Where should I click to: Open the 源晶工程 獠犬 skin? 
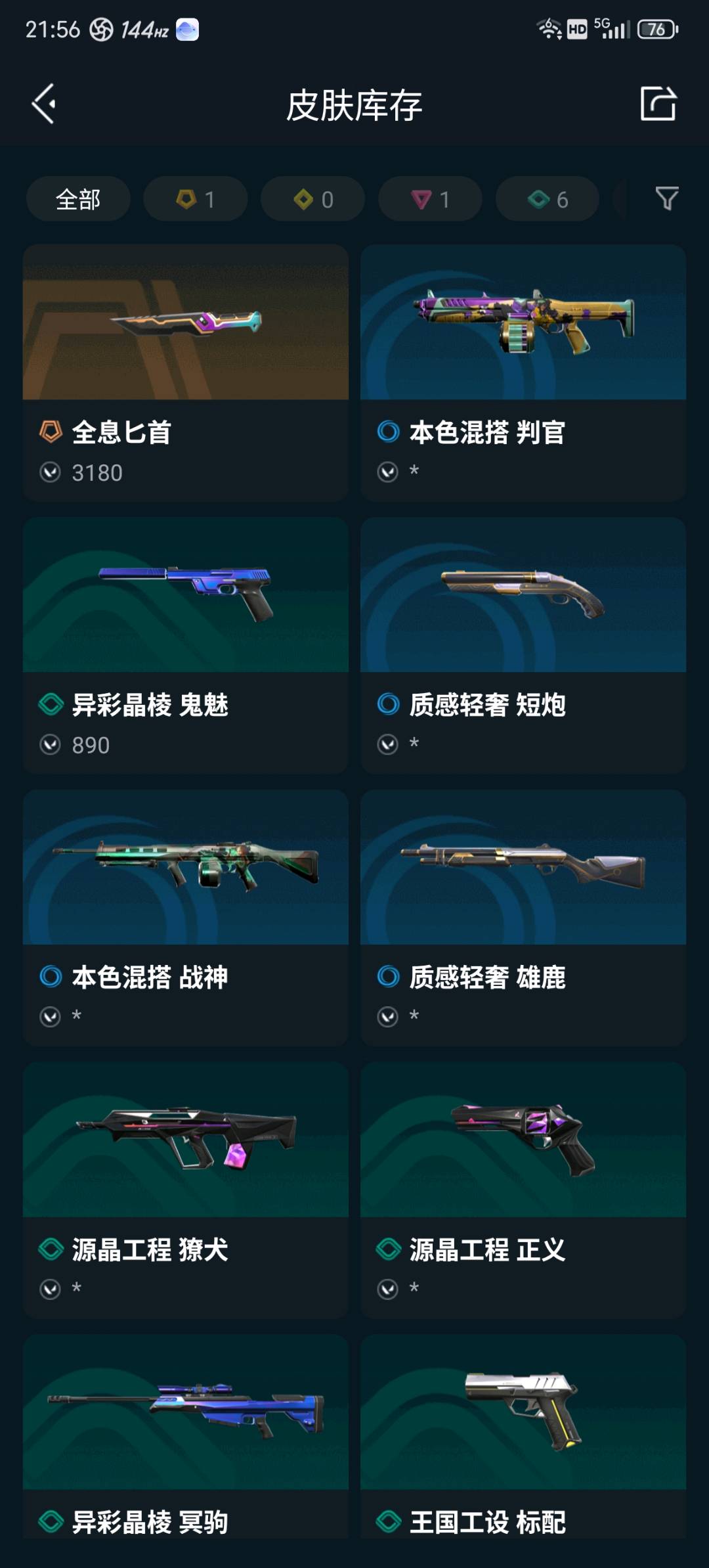click(186, 1190)
